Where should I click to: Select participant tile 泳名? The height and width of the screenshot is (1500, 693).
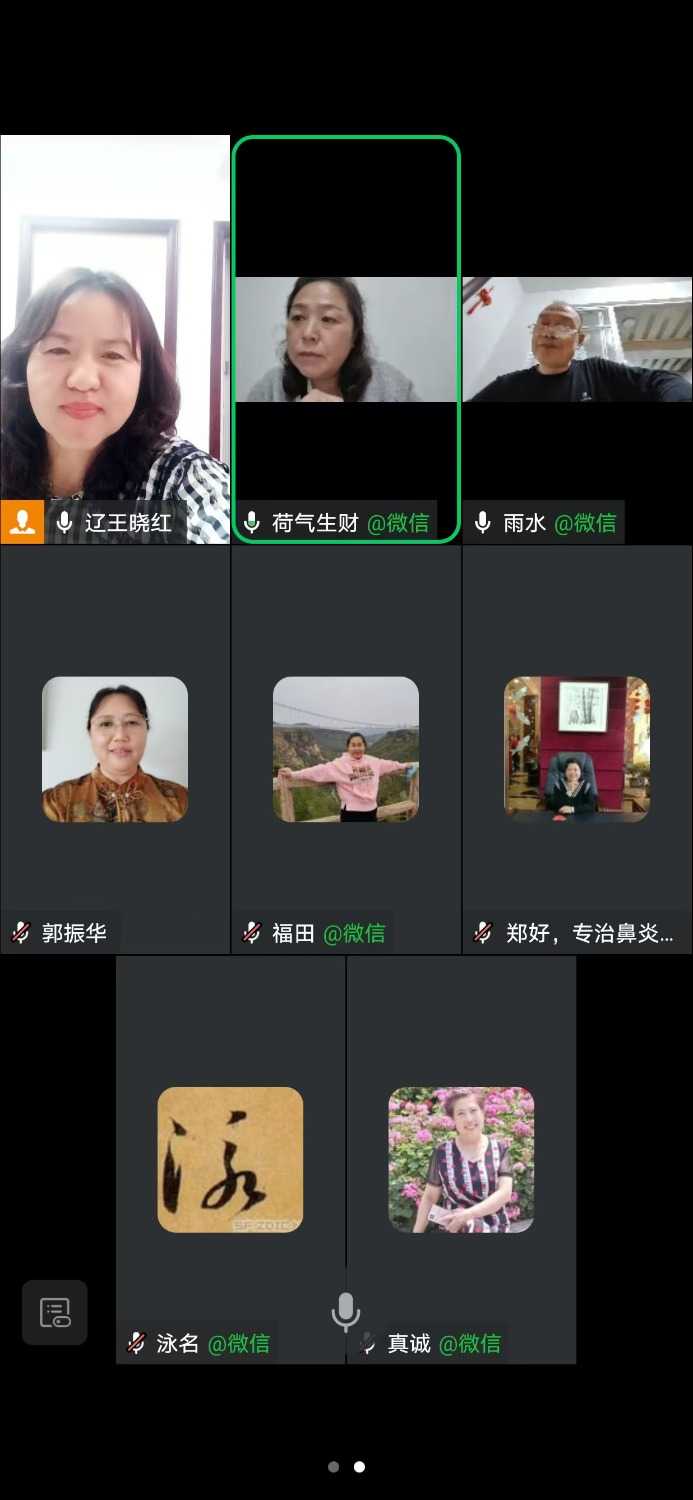point(230,1160)
